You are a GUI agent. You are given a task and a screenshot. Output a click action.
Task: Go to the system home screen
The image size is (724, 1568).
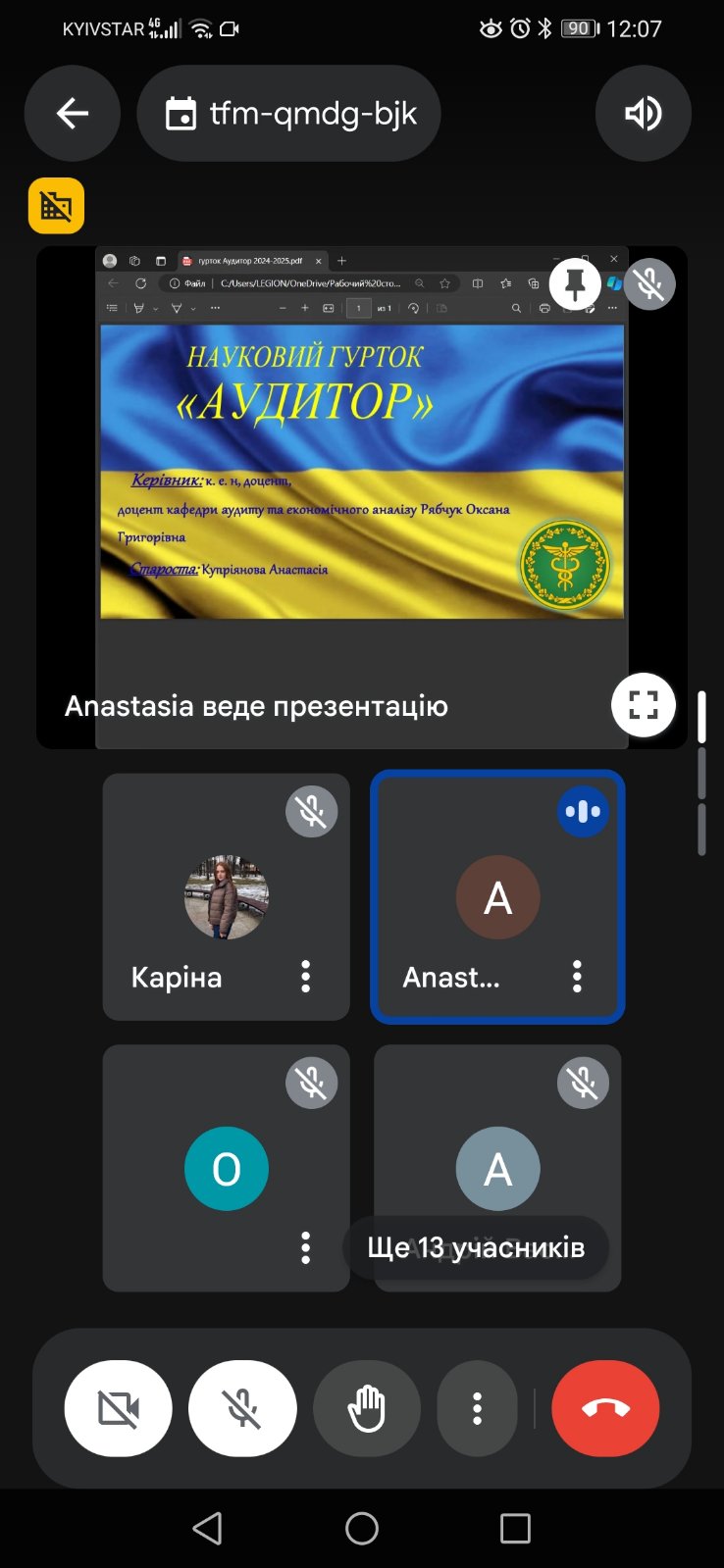pyautogui.click(x=362, y=1528)
